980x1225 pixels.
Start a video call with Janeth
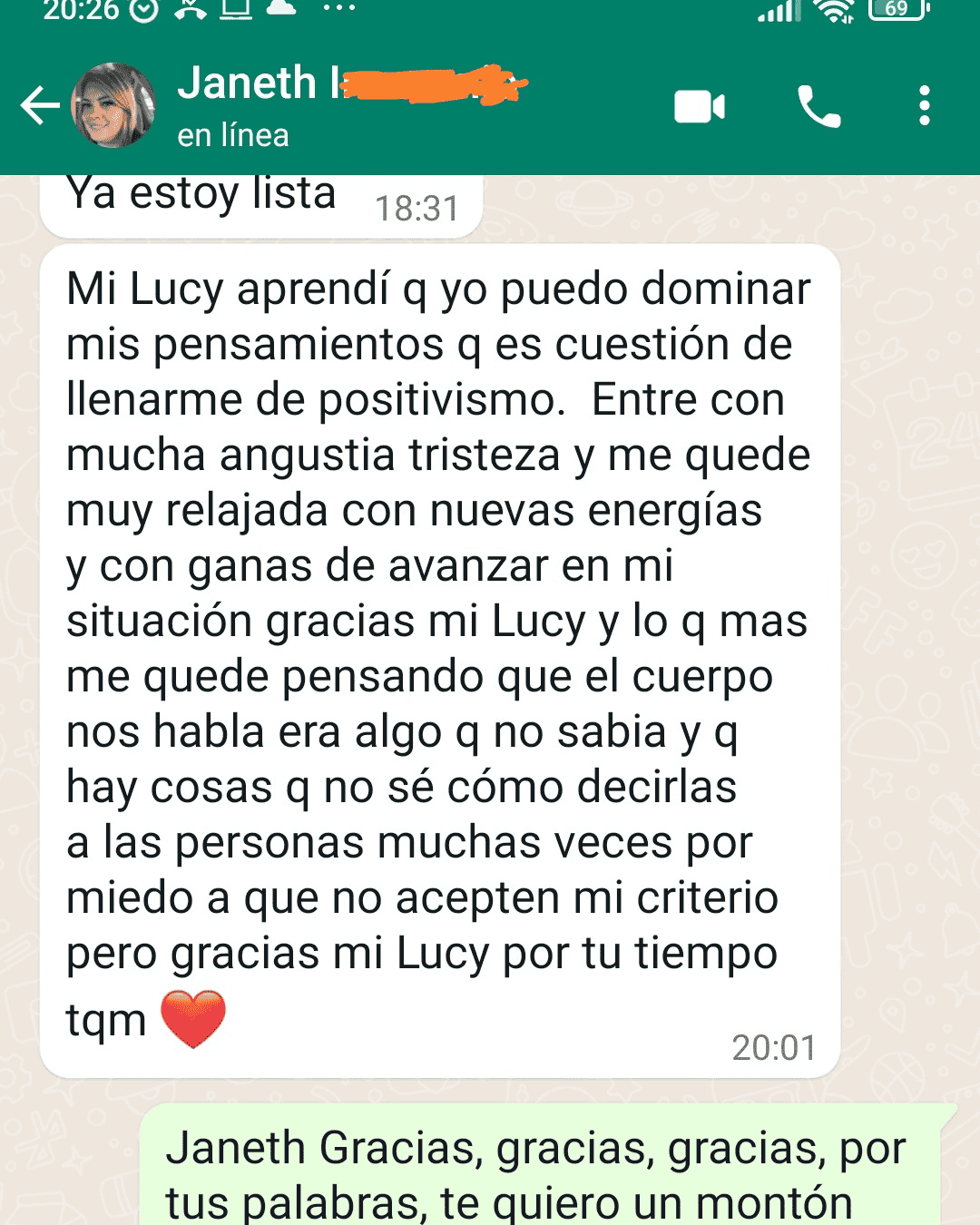[700, 107]
